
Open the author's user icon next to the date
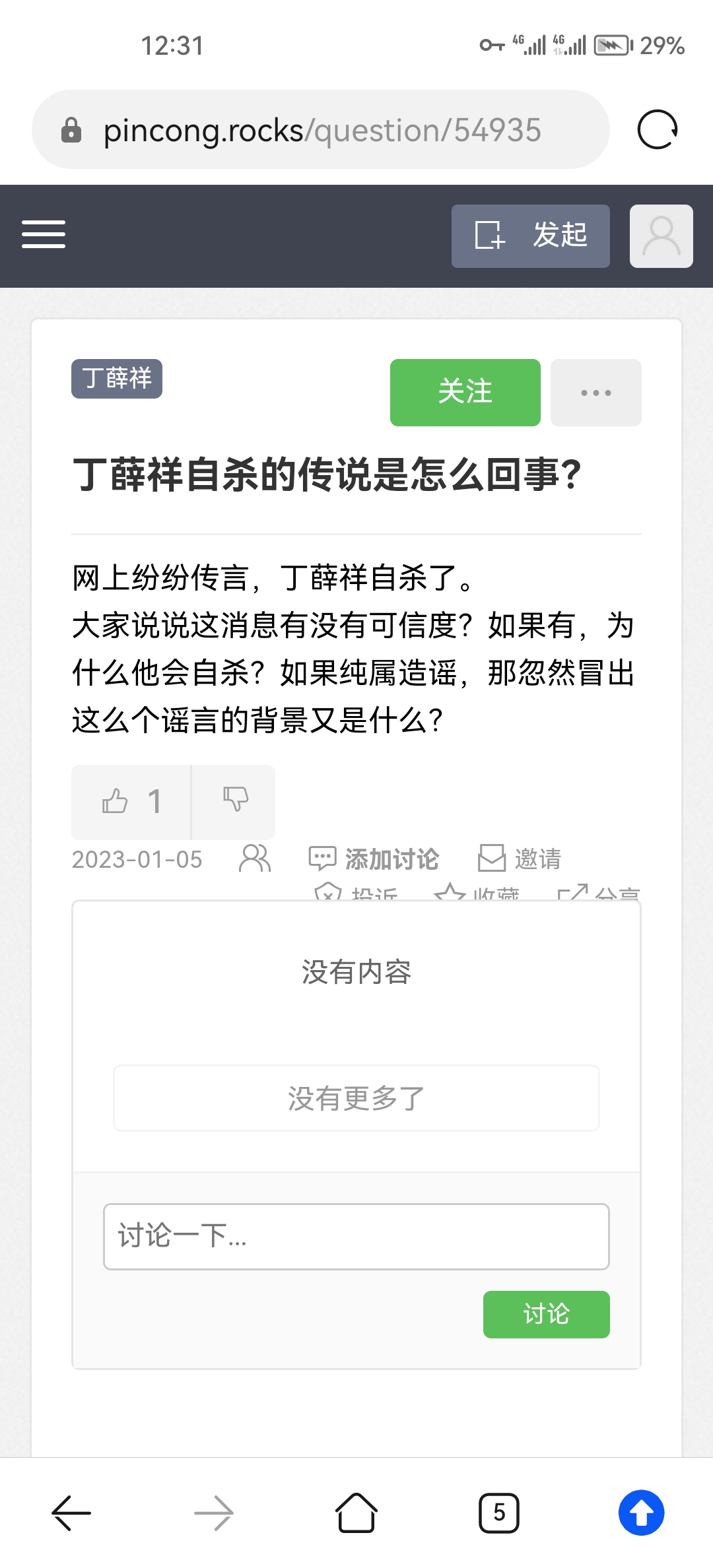(255, 859)
